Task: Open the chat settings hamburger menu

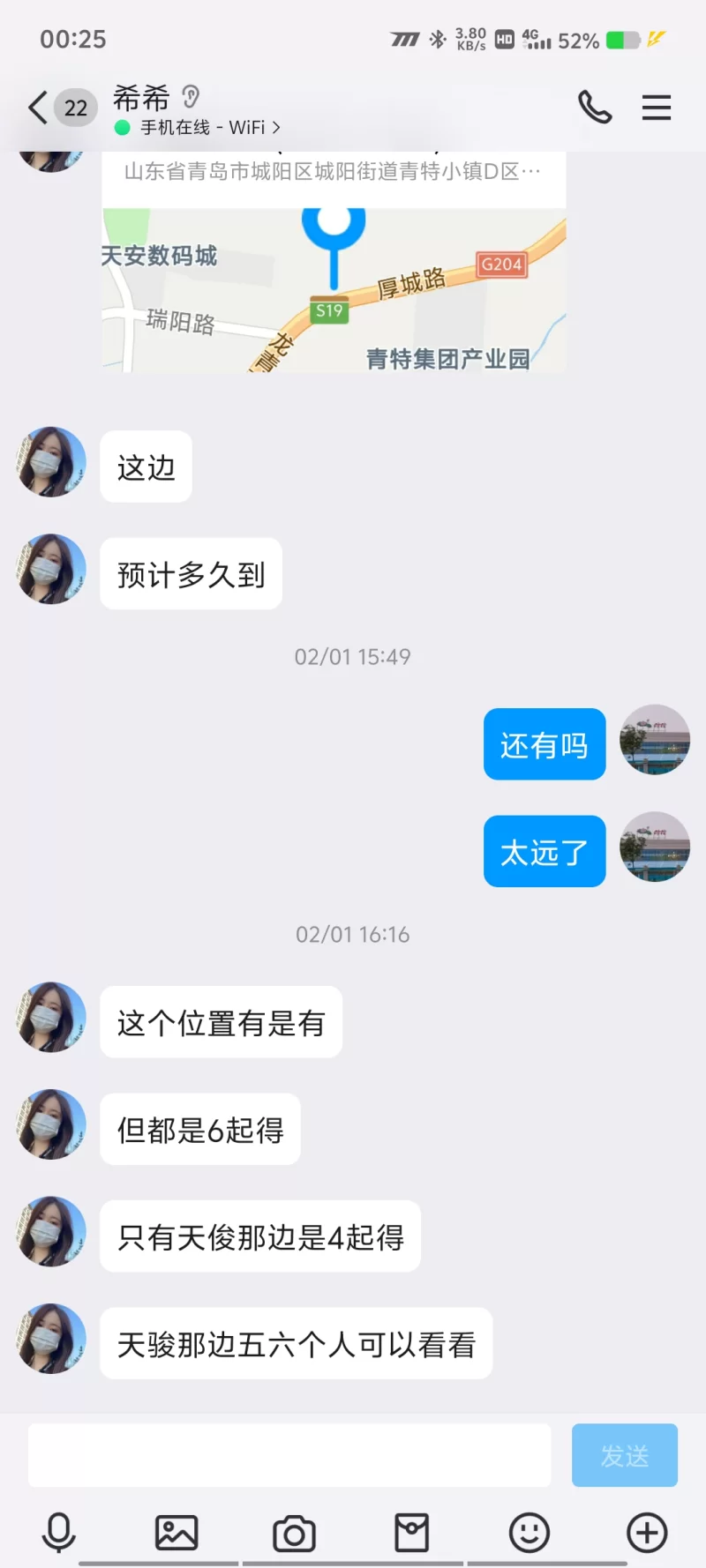Action: point(656,108)
